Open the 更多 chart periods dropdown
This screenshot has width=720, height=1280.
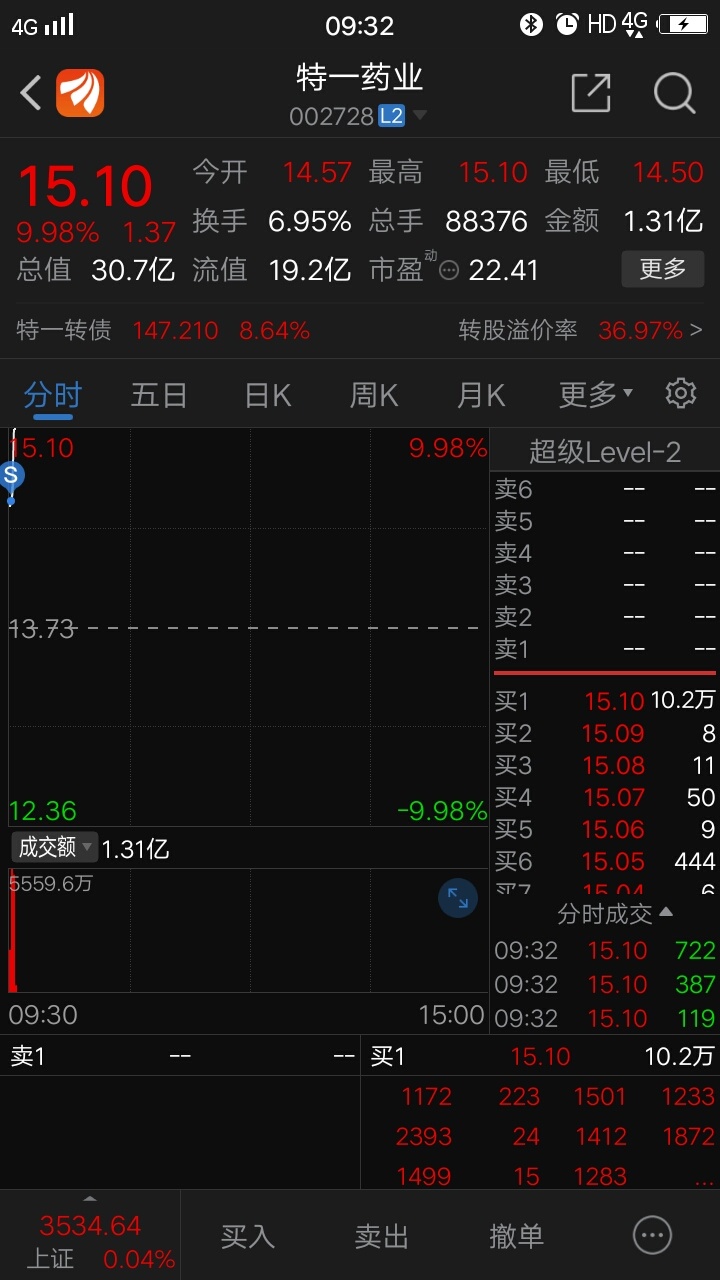point(596,395)
